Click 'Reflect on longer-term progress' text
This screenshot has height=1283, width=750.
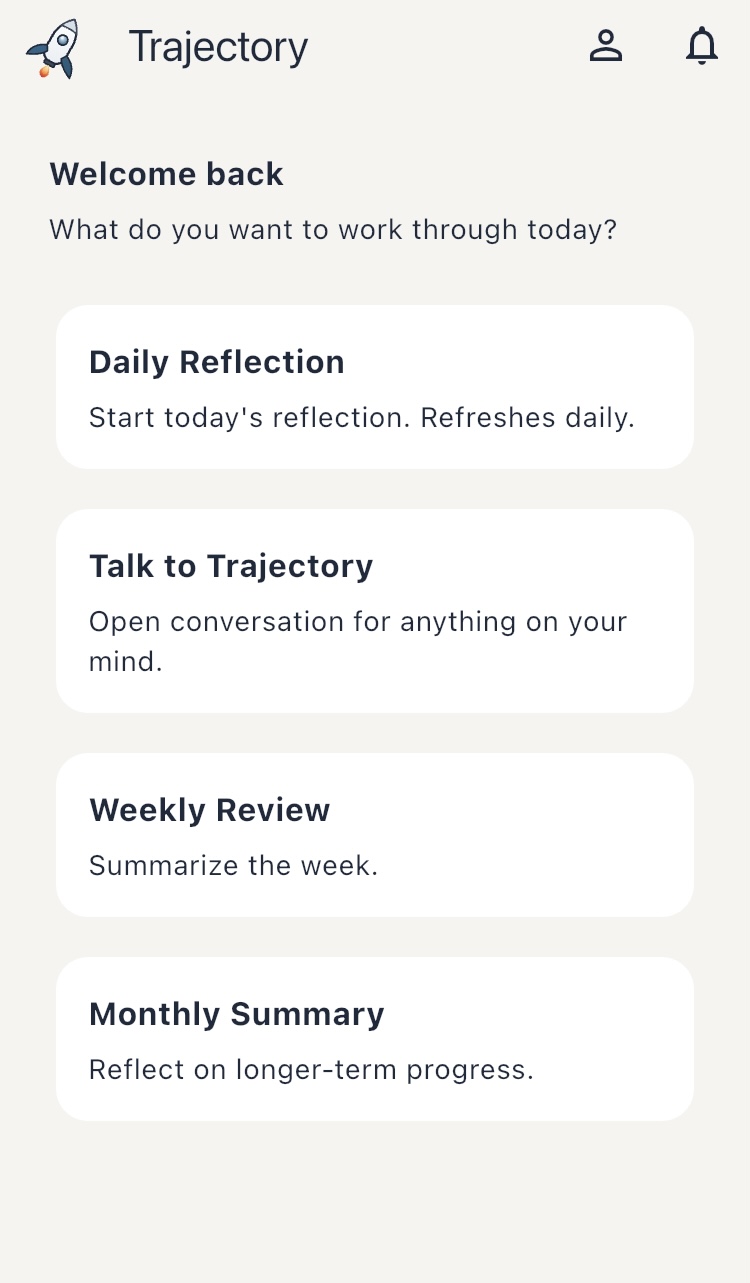click(x=312, y=1069)
